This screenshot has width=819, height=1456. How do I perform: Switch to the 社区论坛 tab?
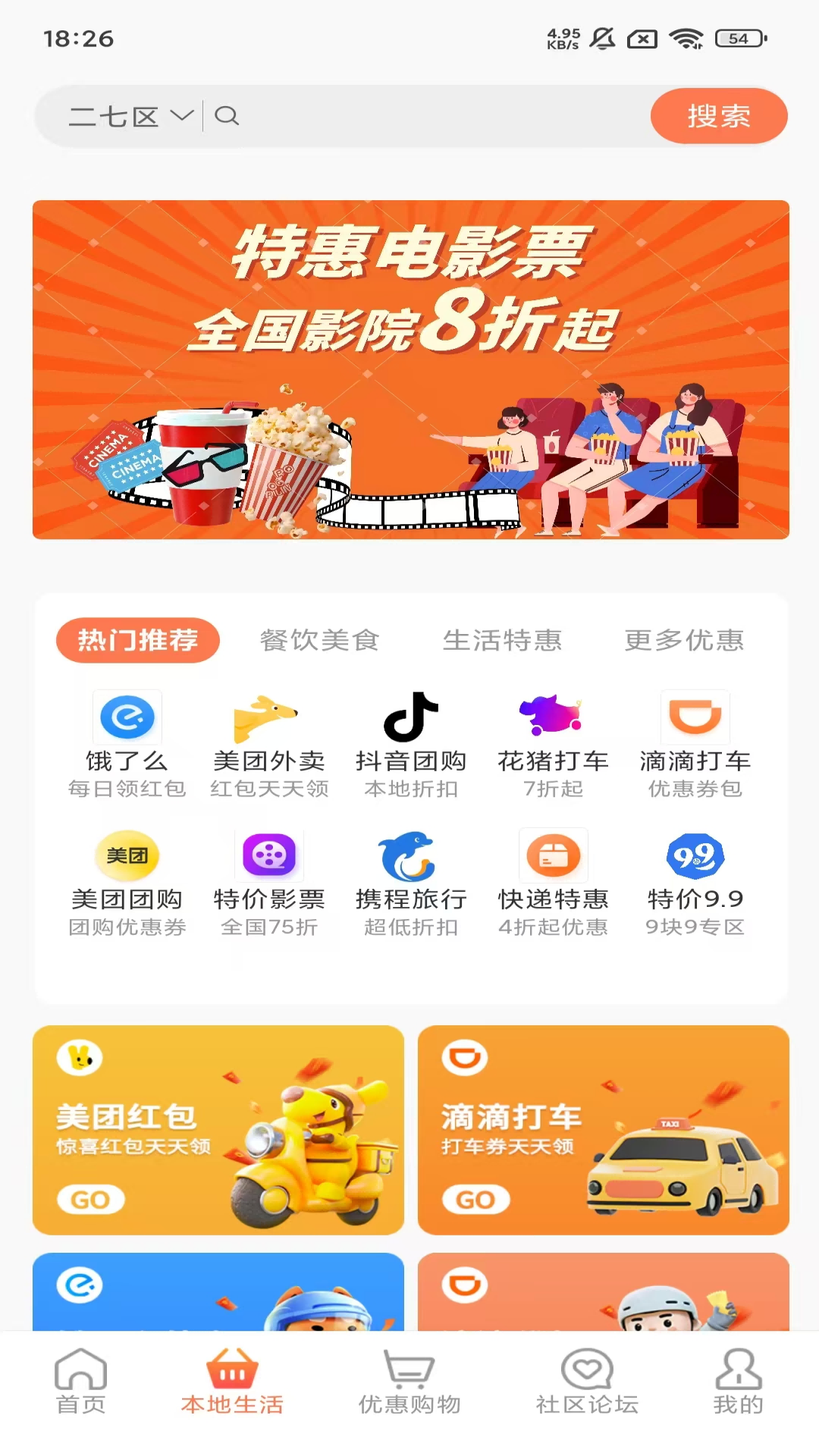point(587,1382)
